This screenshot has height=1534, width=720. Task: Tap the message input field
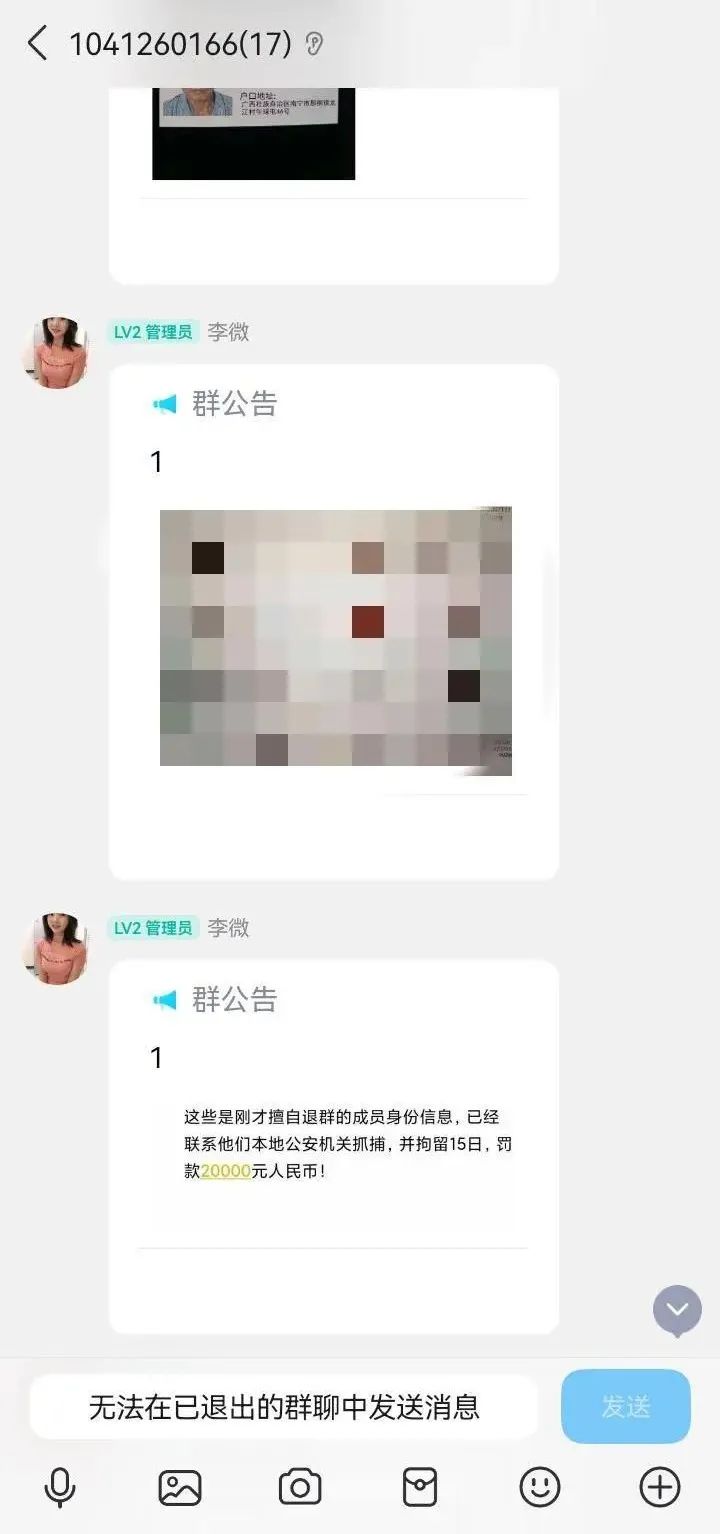(284, 1407)
